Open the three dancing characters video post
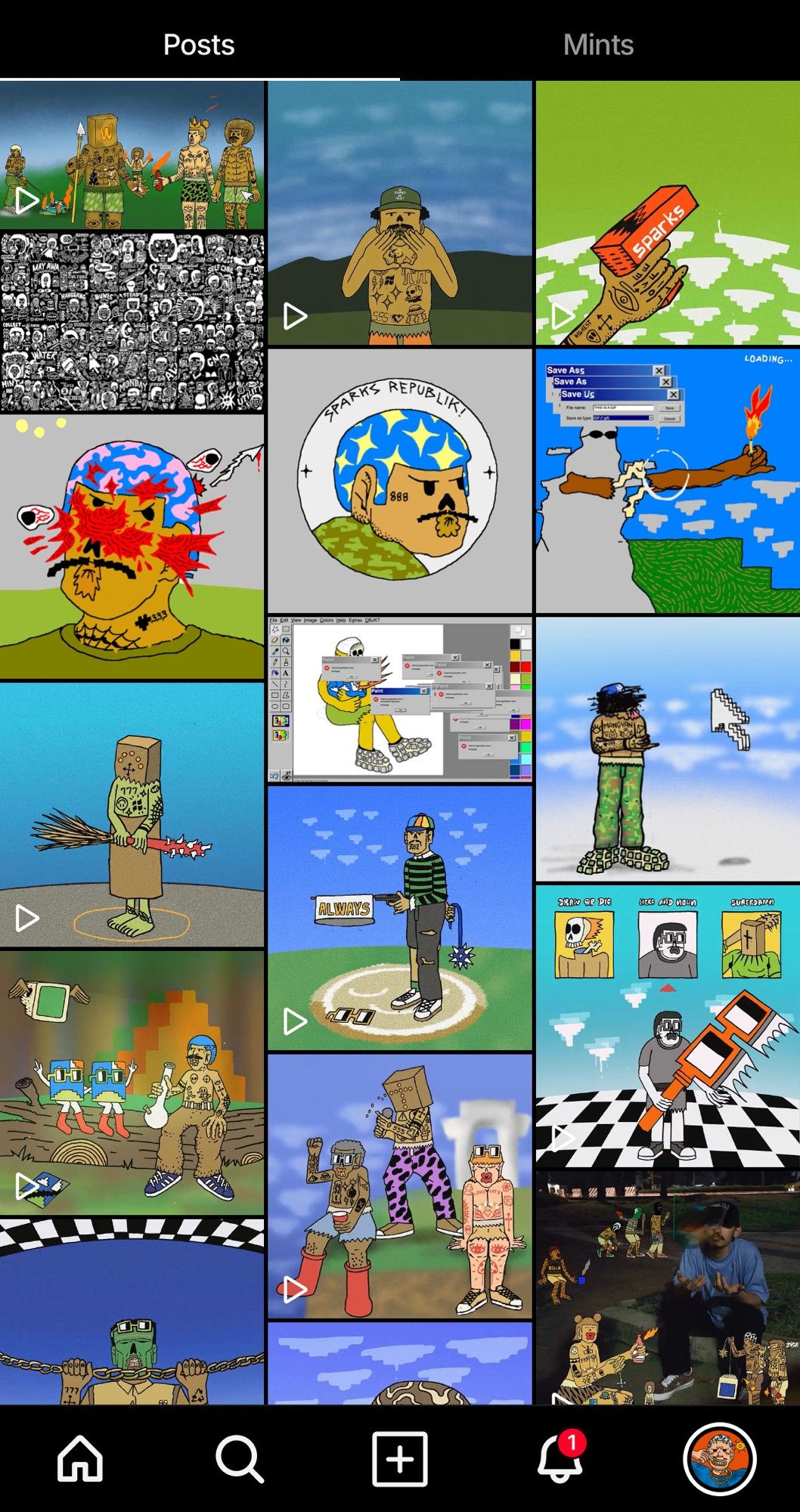800x1512 pixels. coord(399,1185)
